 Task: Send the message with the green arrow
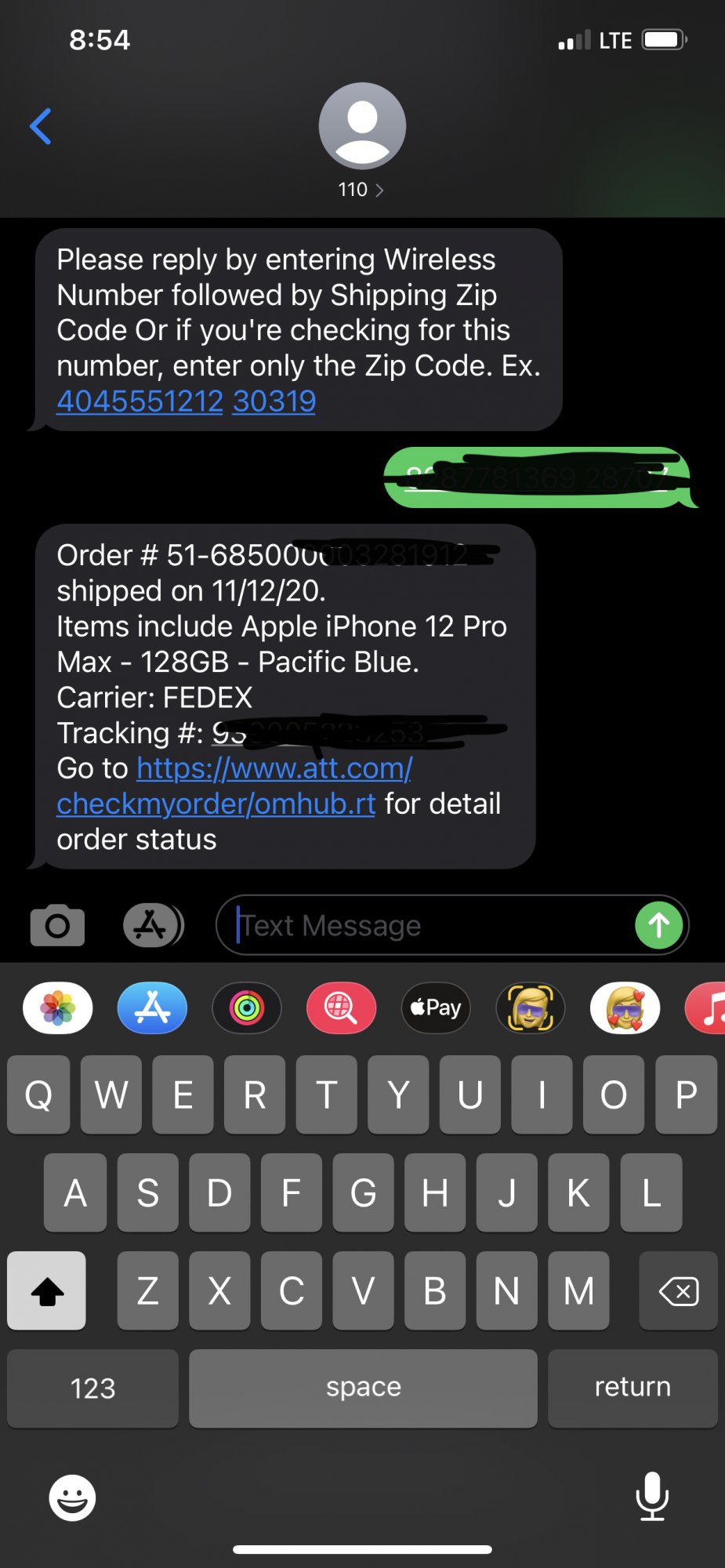(x=658, y=926)
